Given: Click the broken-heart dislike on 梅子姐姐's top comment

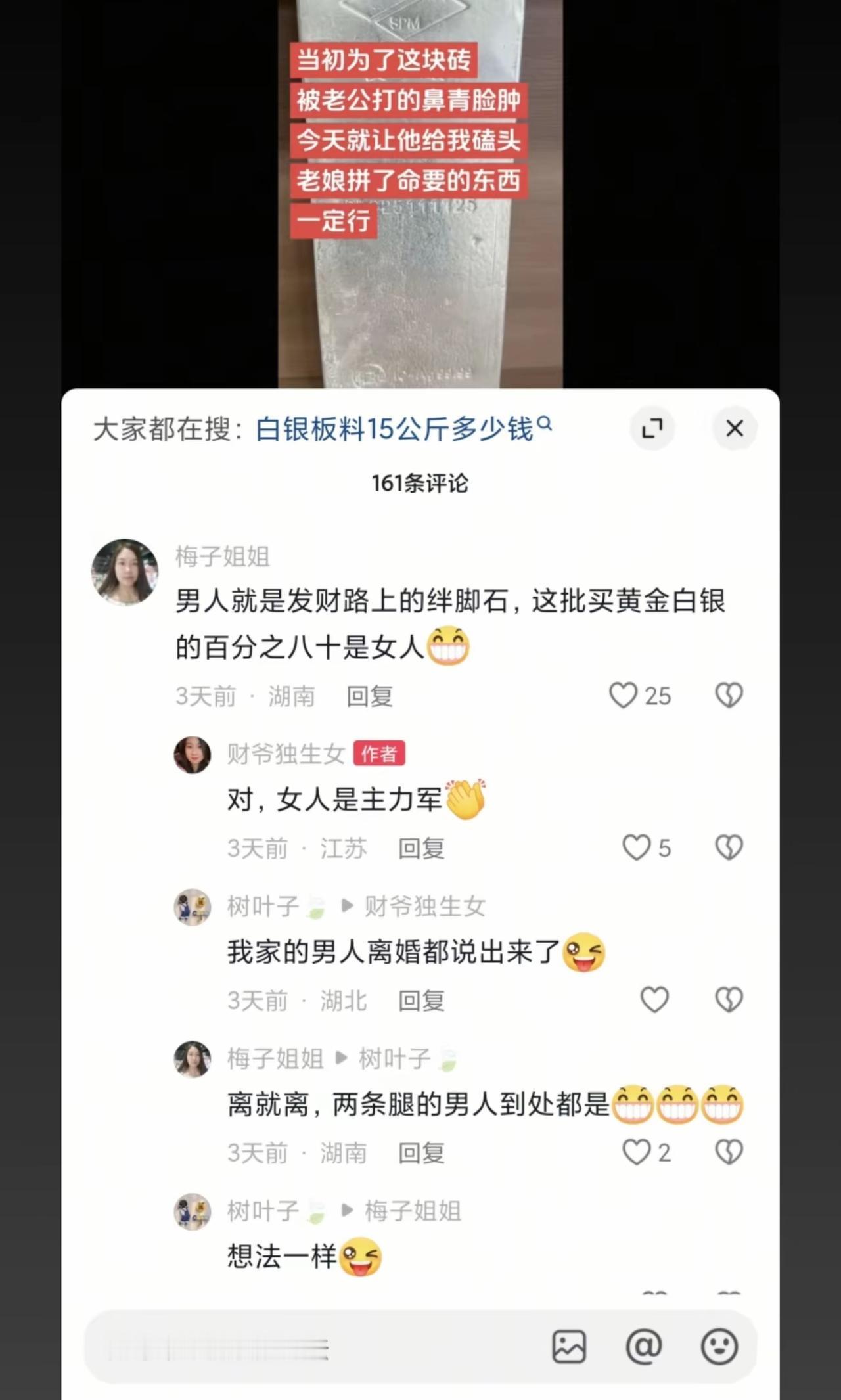Looking at the screenshot, I should click(728, 695).
